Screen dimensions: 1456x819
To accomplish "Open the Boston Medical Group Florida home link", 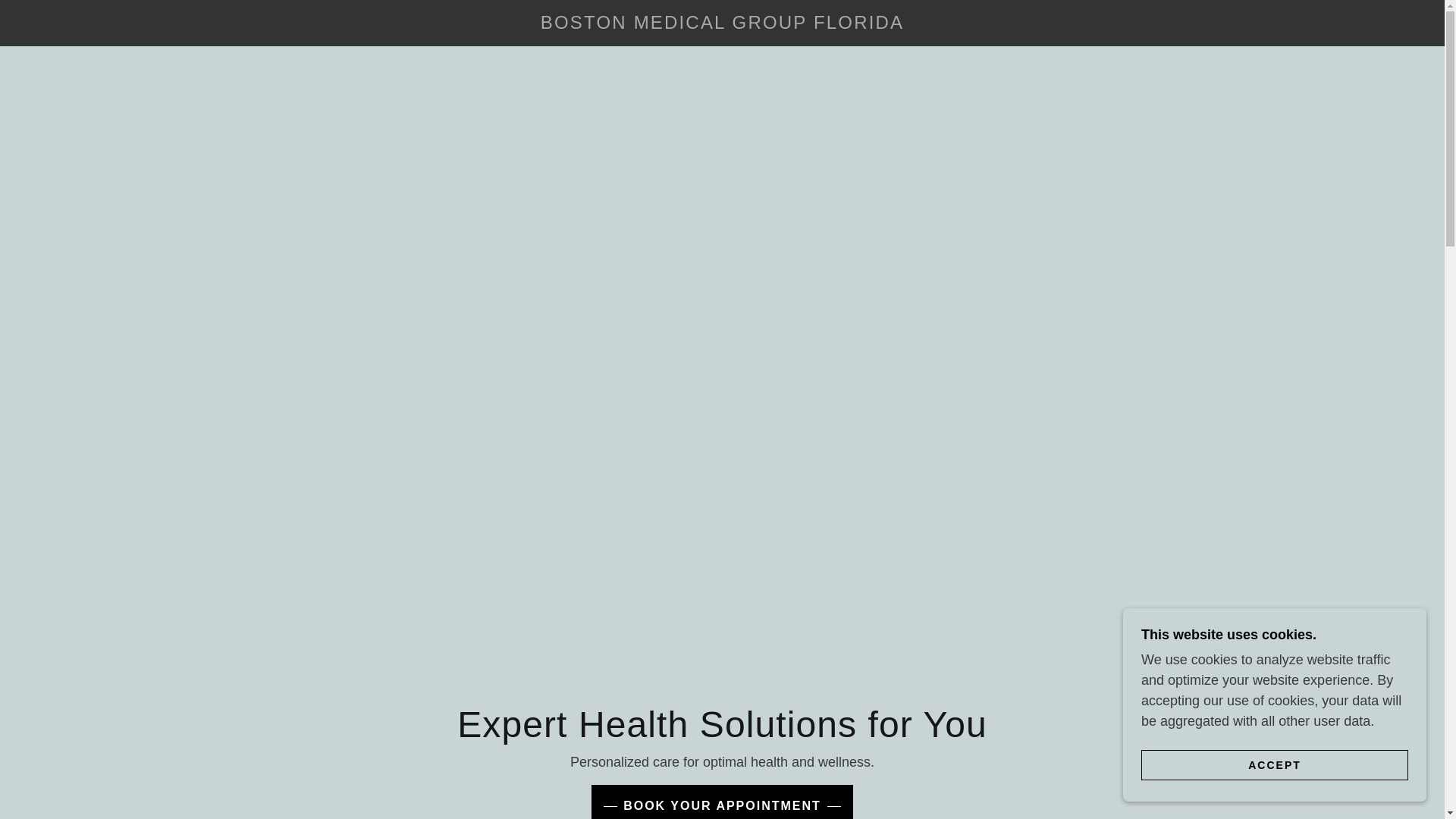I will (721, 23).
